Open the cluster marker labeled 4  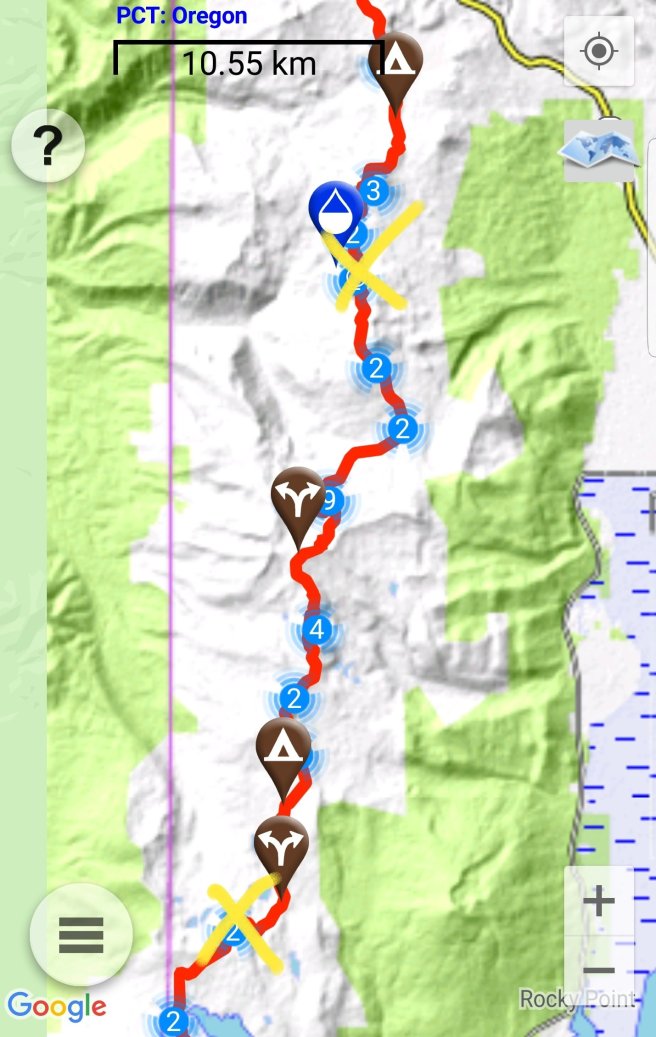[x=317, y=630]
